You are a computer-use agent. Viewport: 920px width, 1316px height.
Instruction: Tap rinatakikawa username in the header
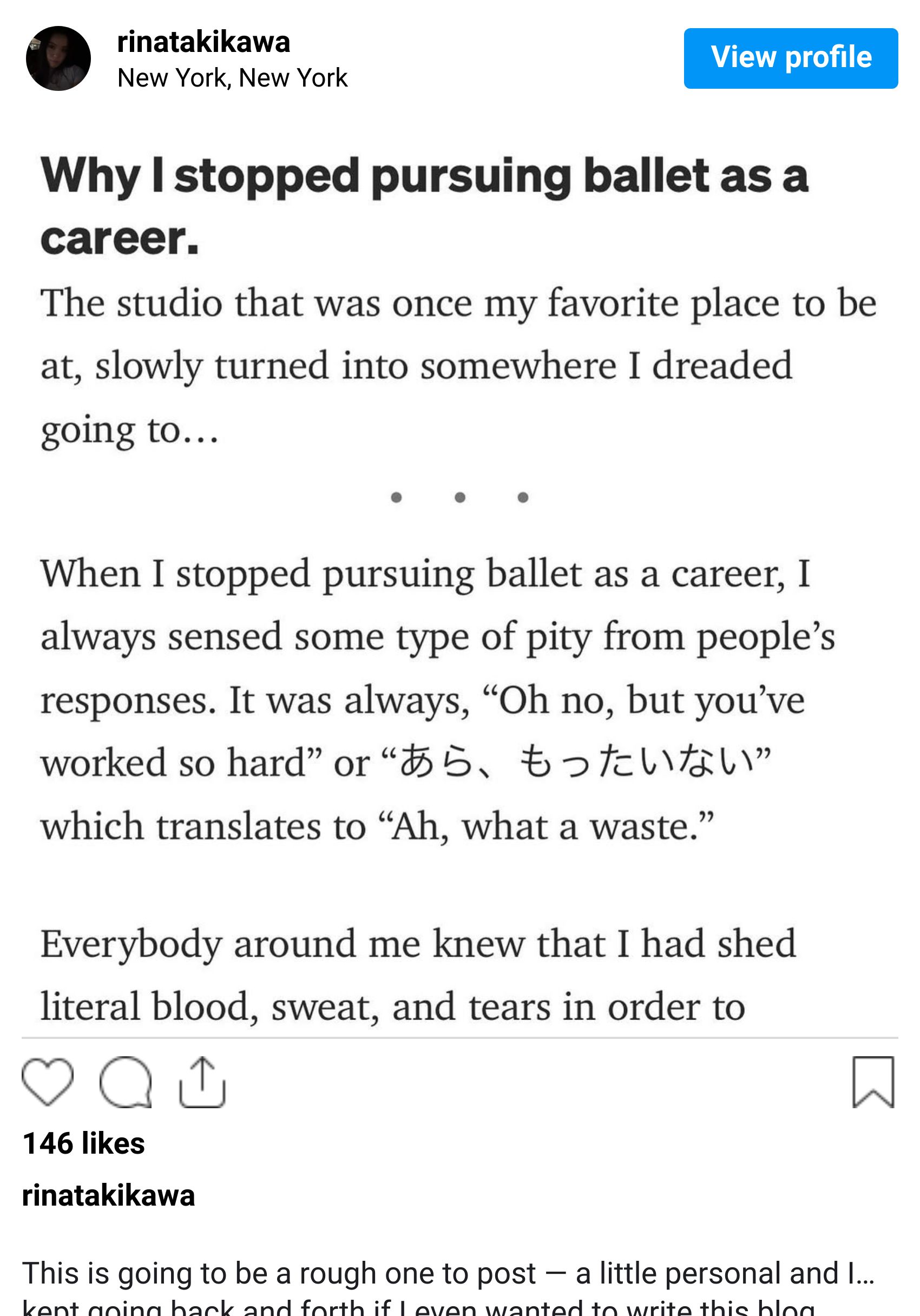[203, 42]
